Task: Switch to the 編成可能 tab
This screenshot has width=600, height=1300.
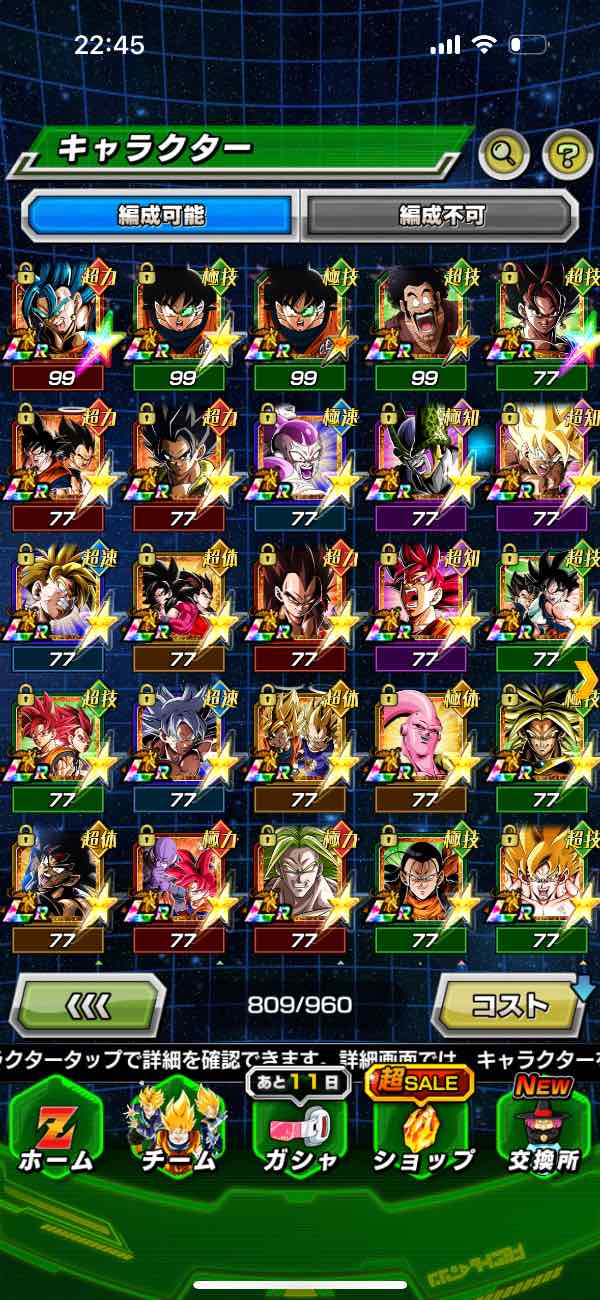Action: pyautogui.click(x=160, y=215)
